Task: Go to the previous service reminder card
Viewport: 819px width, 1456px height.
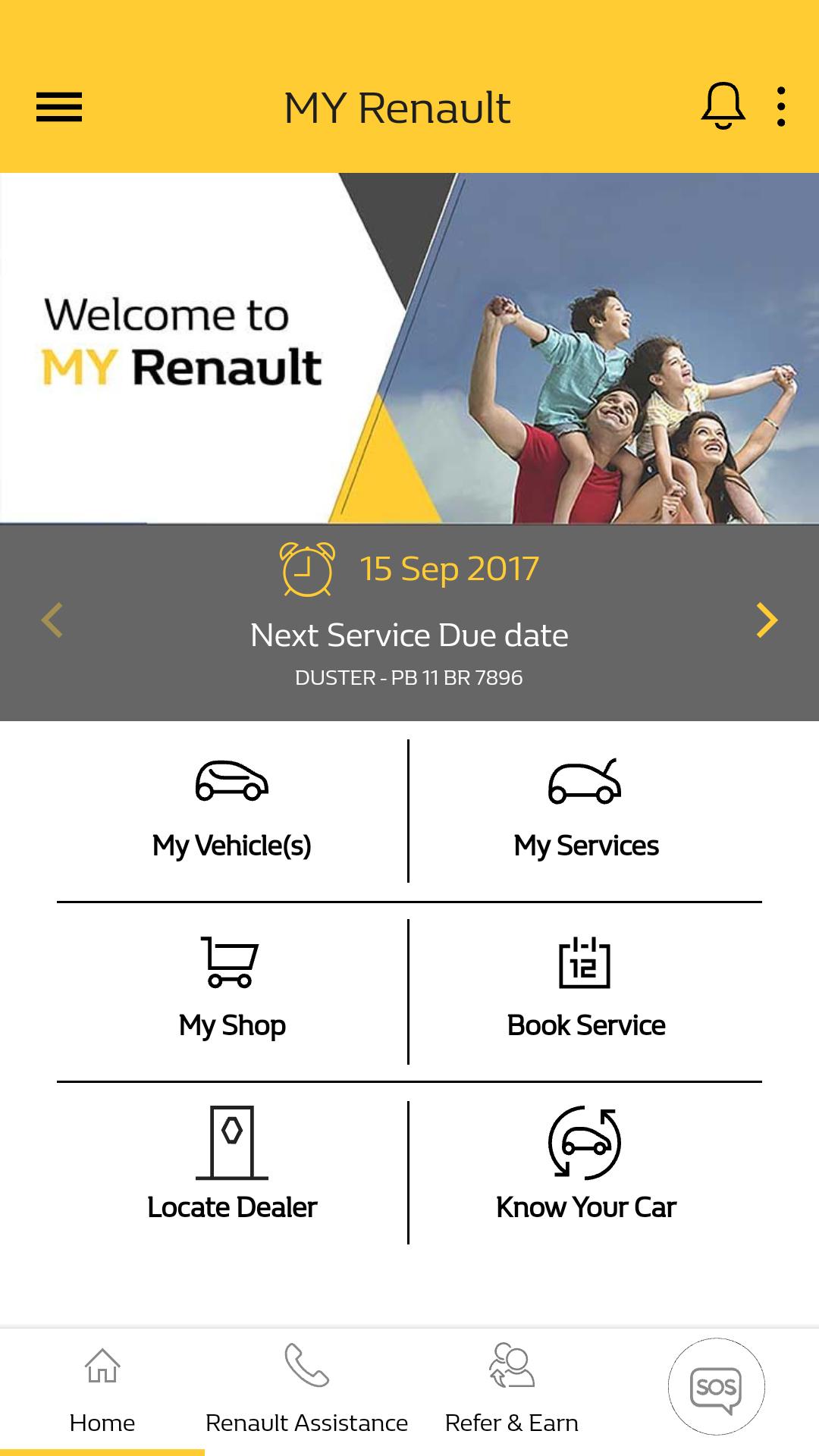Action: point(52,620)
